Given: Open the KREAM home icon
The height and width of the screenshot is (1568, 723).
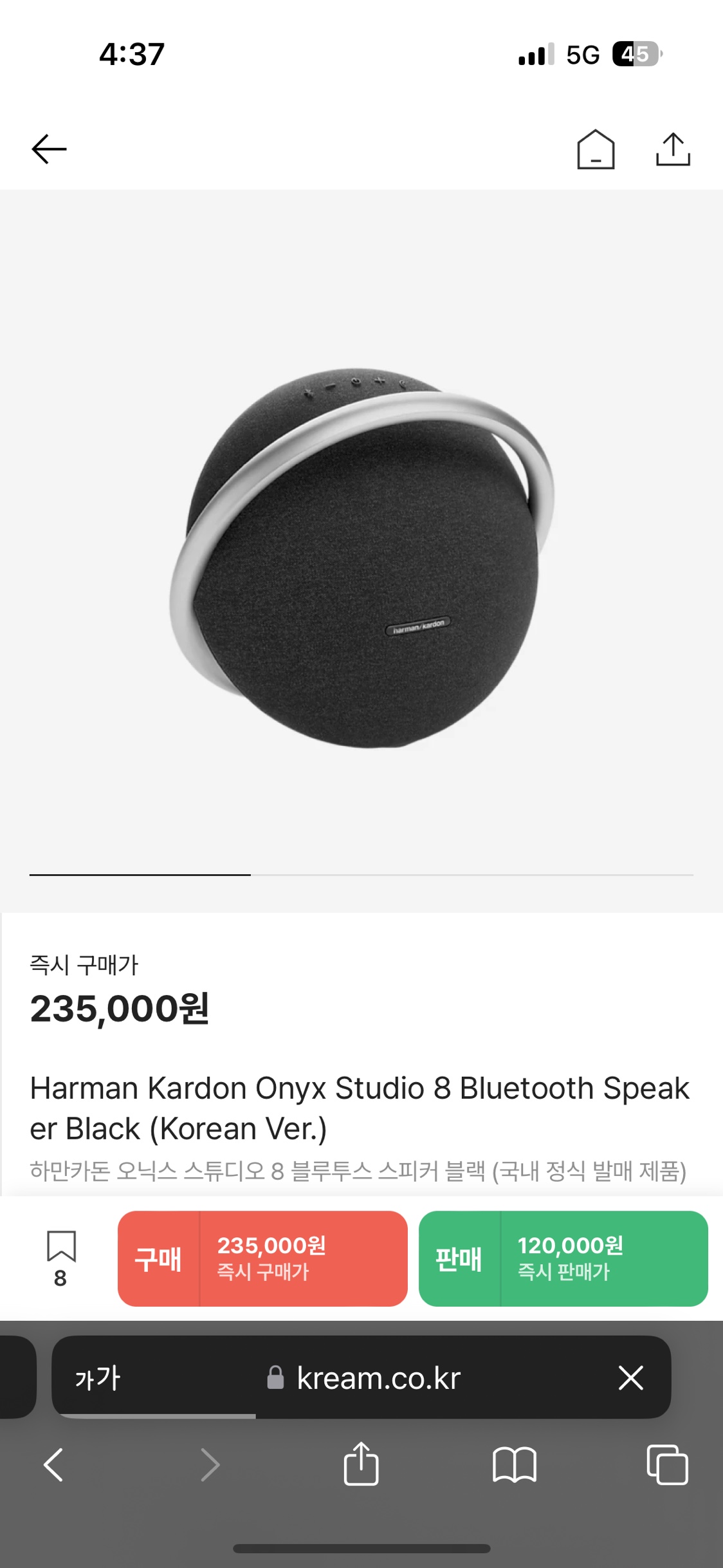Looking at the screenshot, I should [596, 149].
